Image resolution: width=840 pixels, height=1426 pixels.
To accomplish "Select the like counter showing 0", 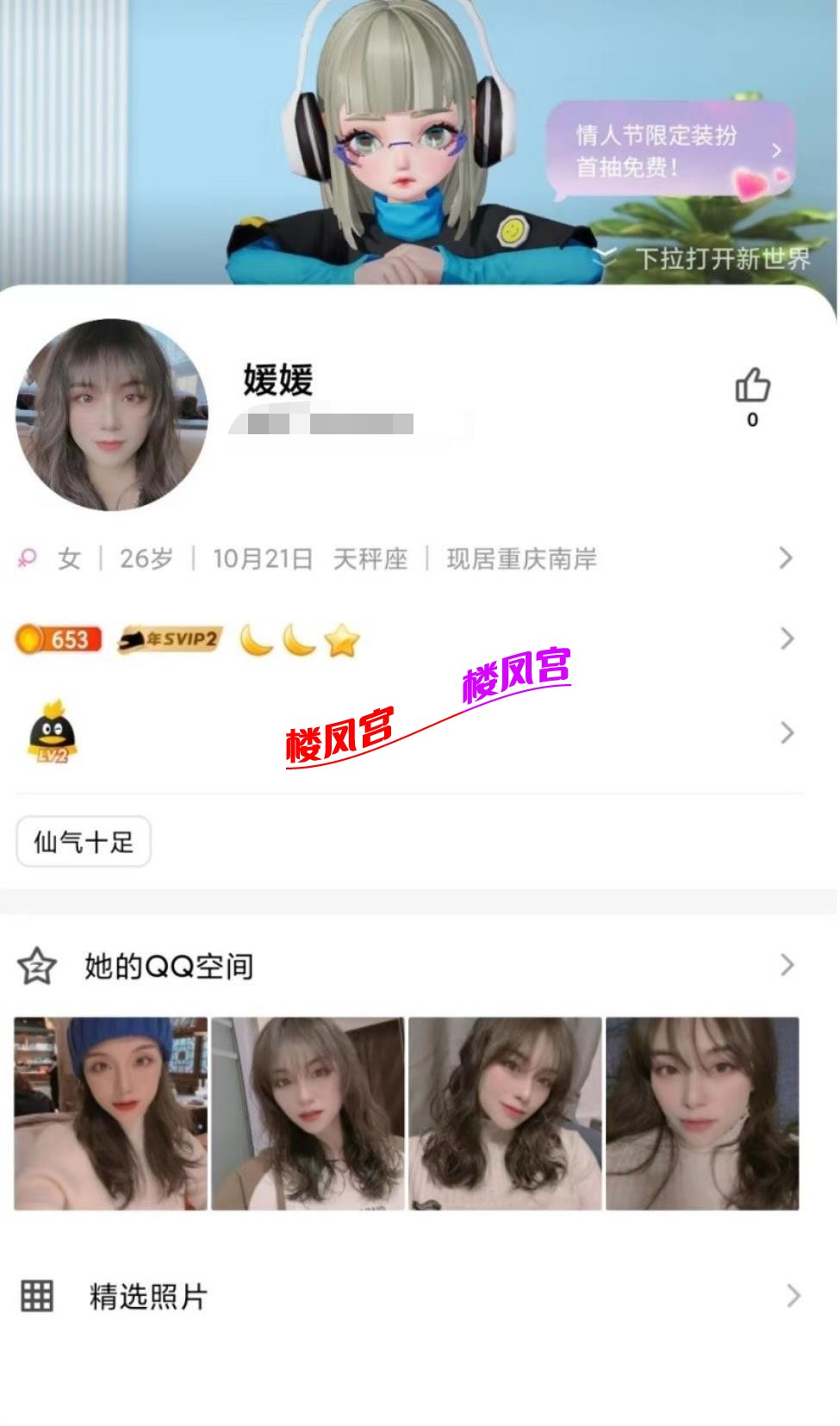I will (x=751, y=420).
